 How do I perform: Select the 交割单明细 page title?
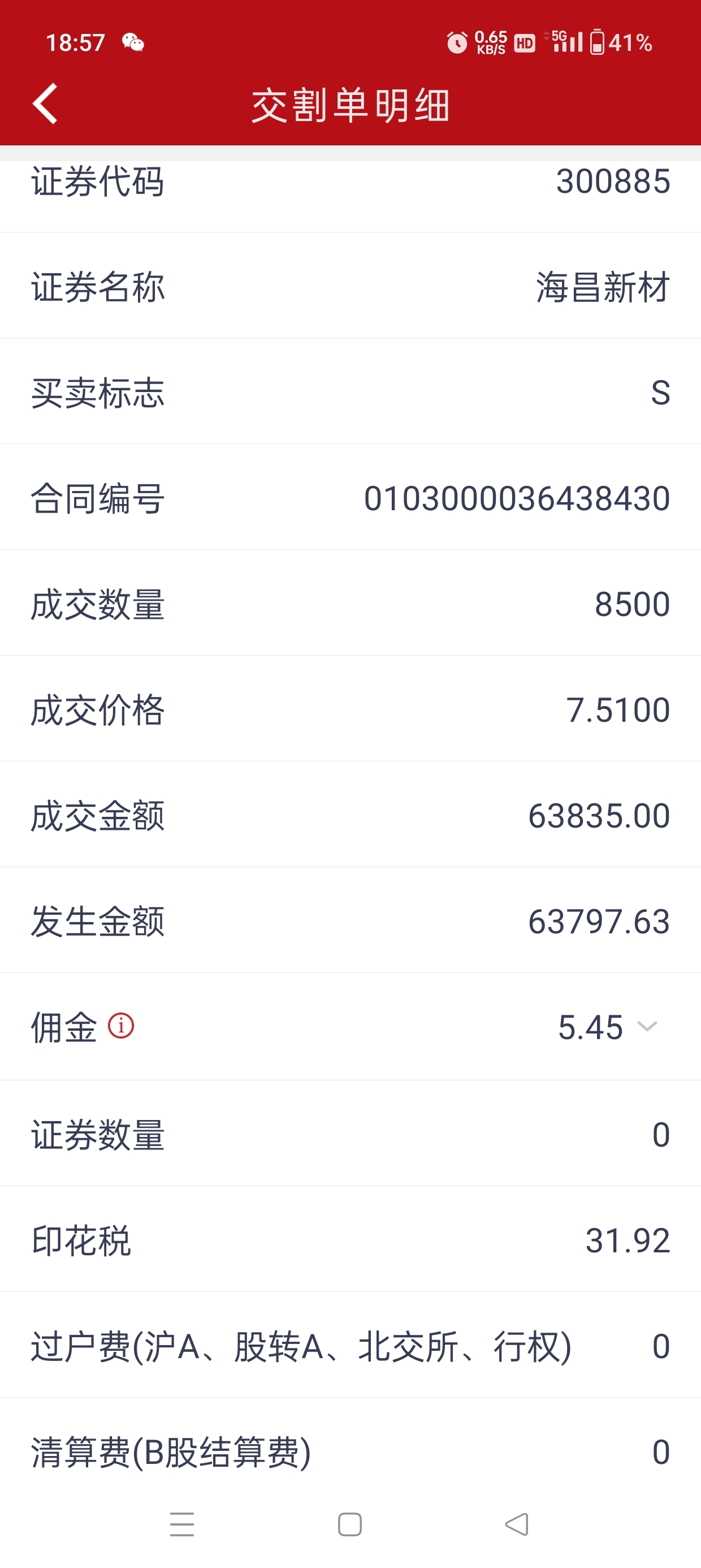(350, 104)
